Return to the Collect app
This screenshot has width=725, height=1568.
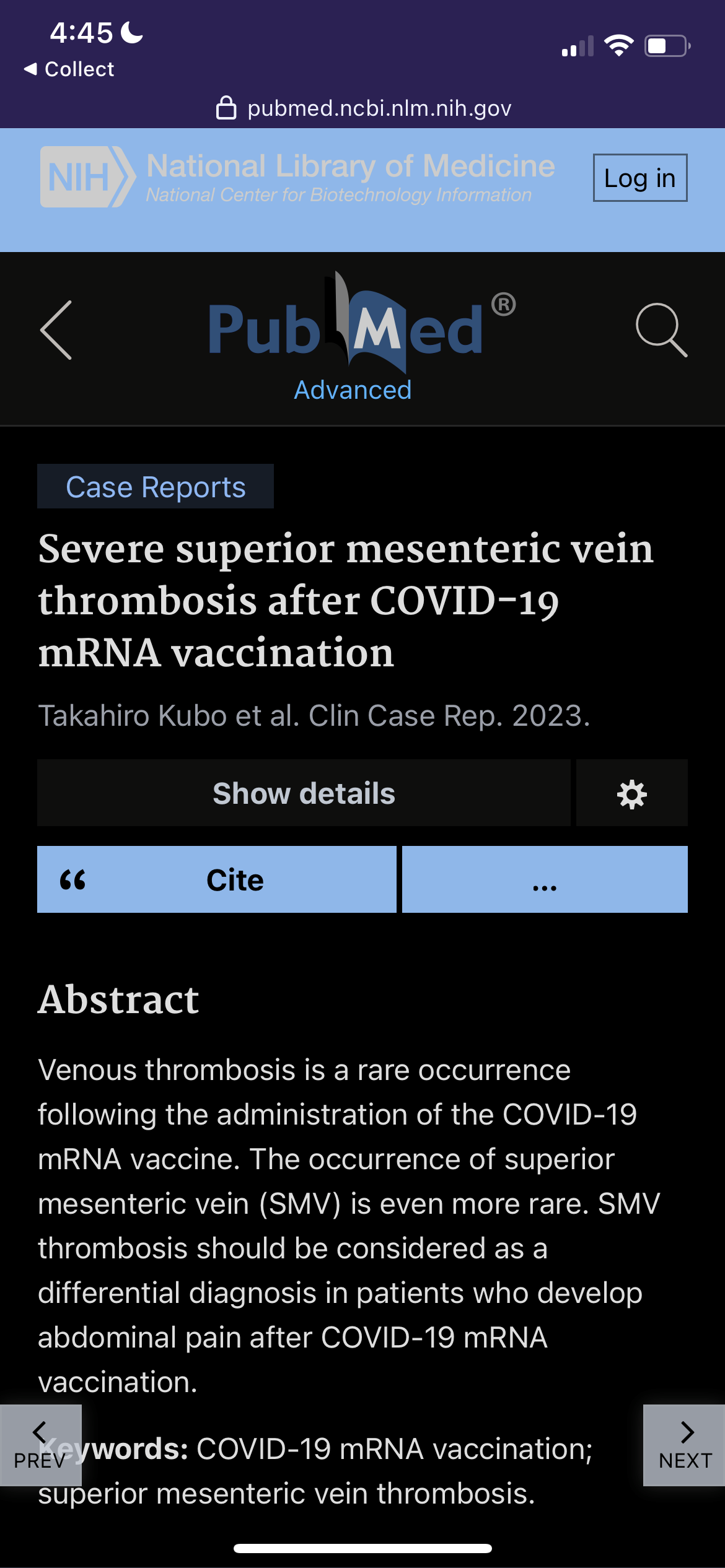click(x=69, y=69)
